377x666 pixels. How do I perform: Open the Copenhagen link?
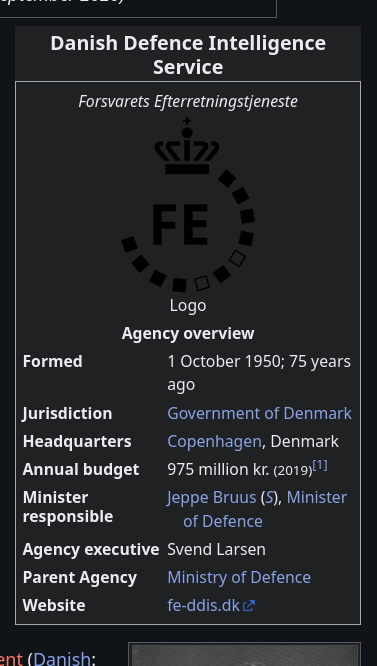(214, 441)
